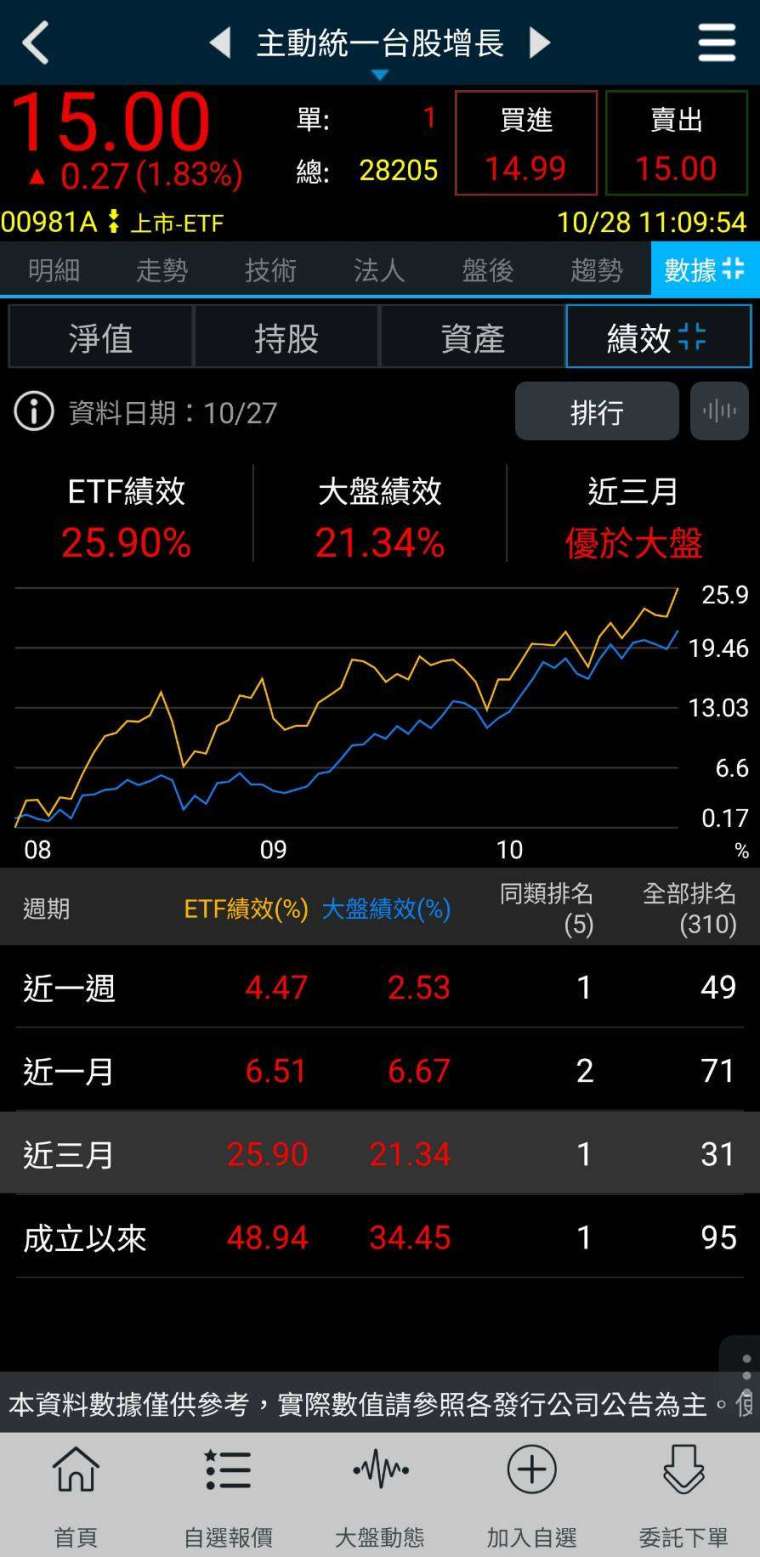Tap the right arrow to view next stock
The image size is (760, 1557).
click(540, 42)
